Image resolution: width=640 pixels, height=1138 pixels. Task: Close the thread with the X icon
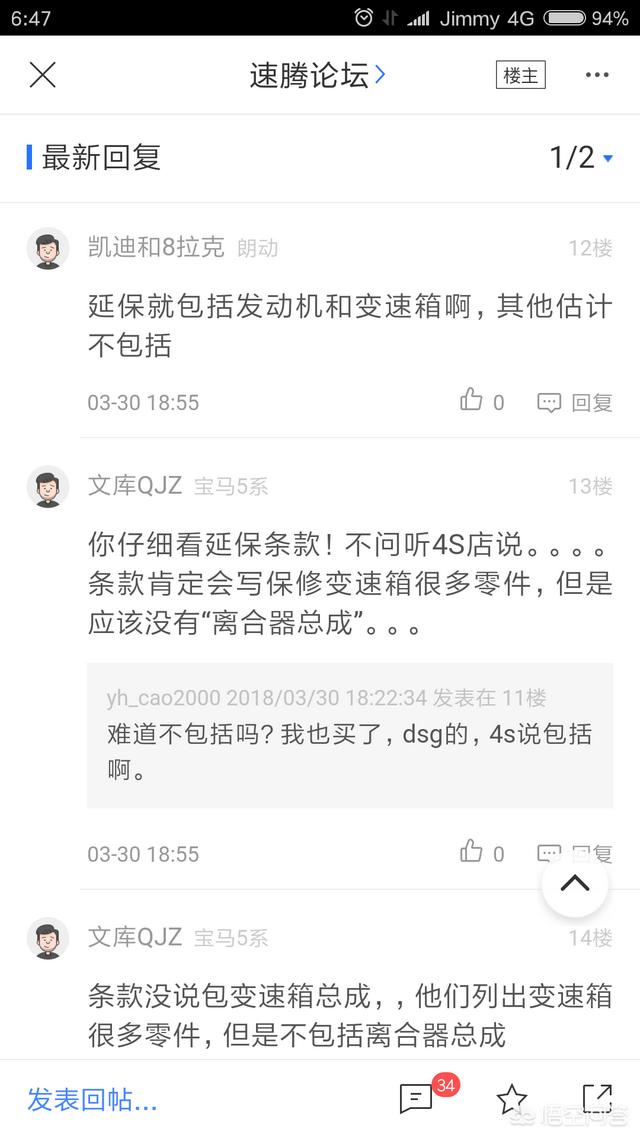(x=42, y=75)
